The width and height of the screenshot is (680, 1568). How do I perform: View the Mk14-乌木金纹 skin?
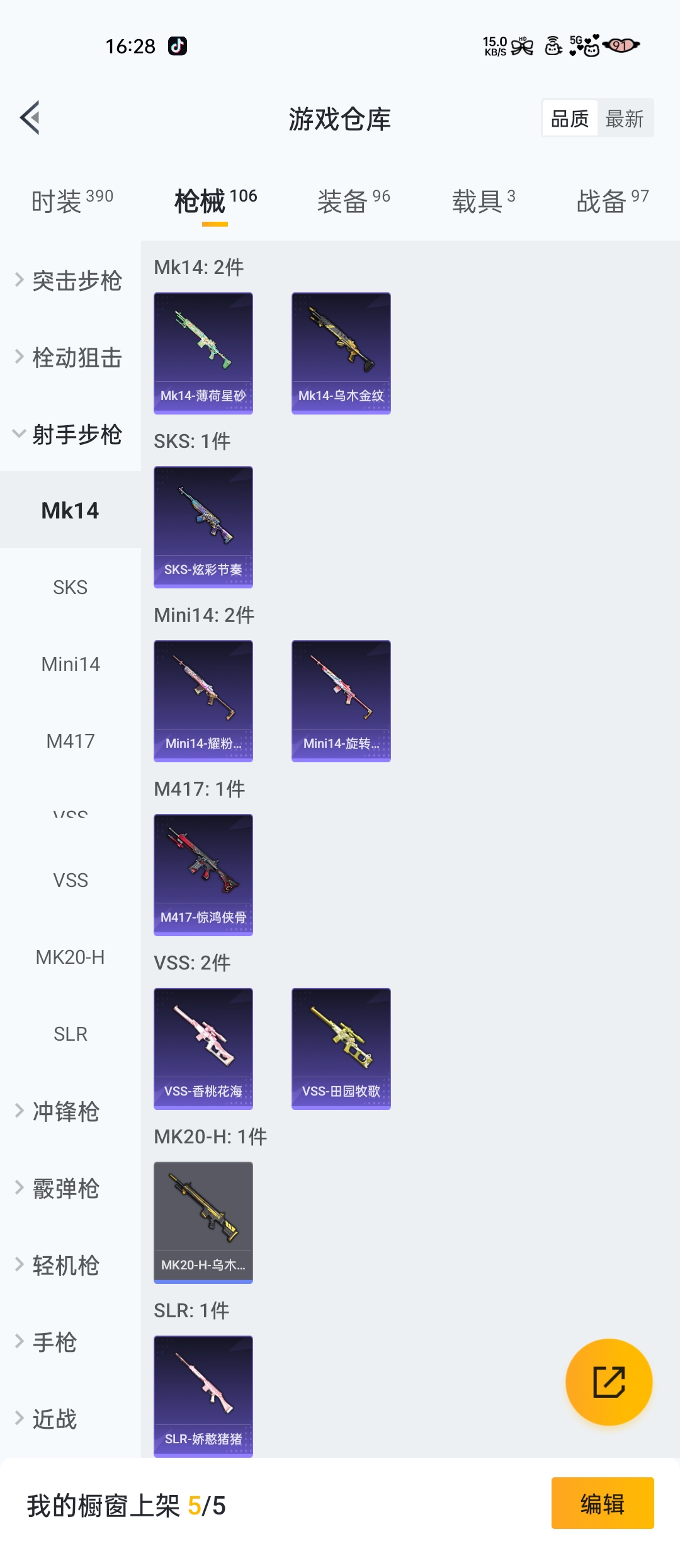[x=341, y=353]
